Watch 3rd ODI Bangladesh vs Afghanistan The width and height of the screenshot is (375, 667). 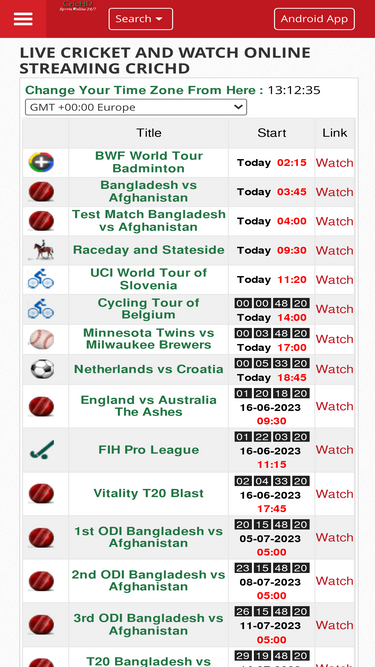(334, 625)
